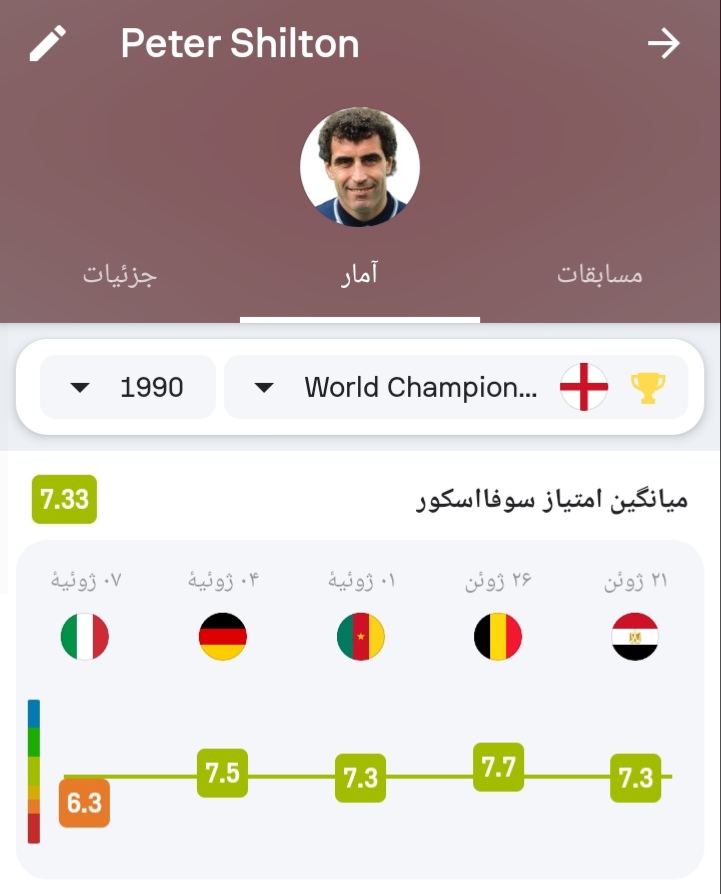Switch to the مسابقات tab
This screenshot has height=894, width=721.
(x=599, y=274)
